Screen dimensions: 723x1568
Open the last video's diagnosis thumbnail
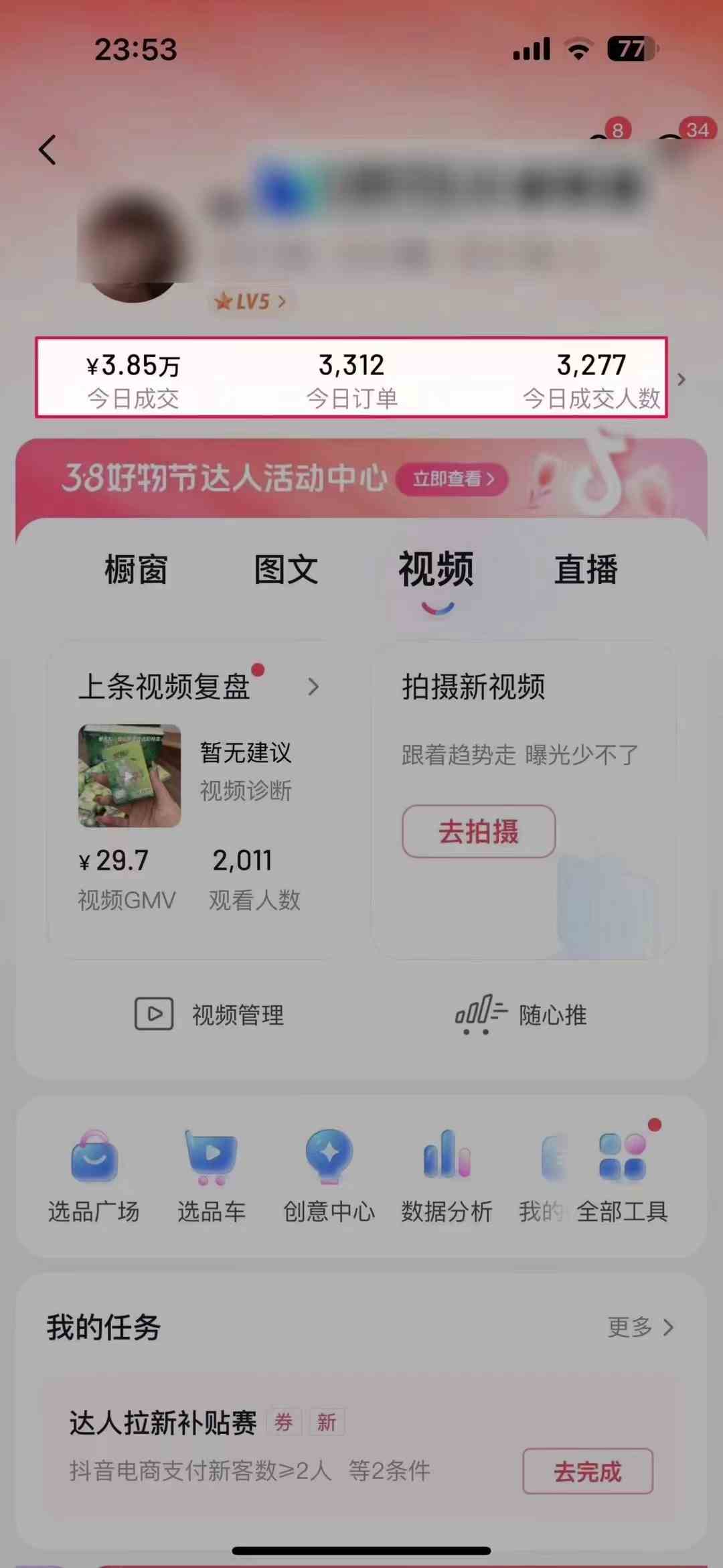(129, 776)
